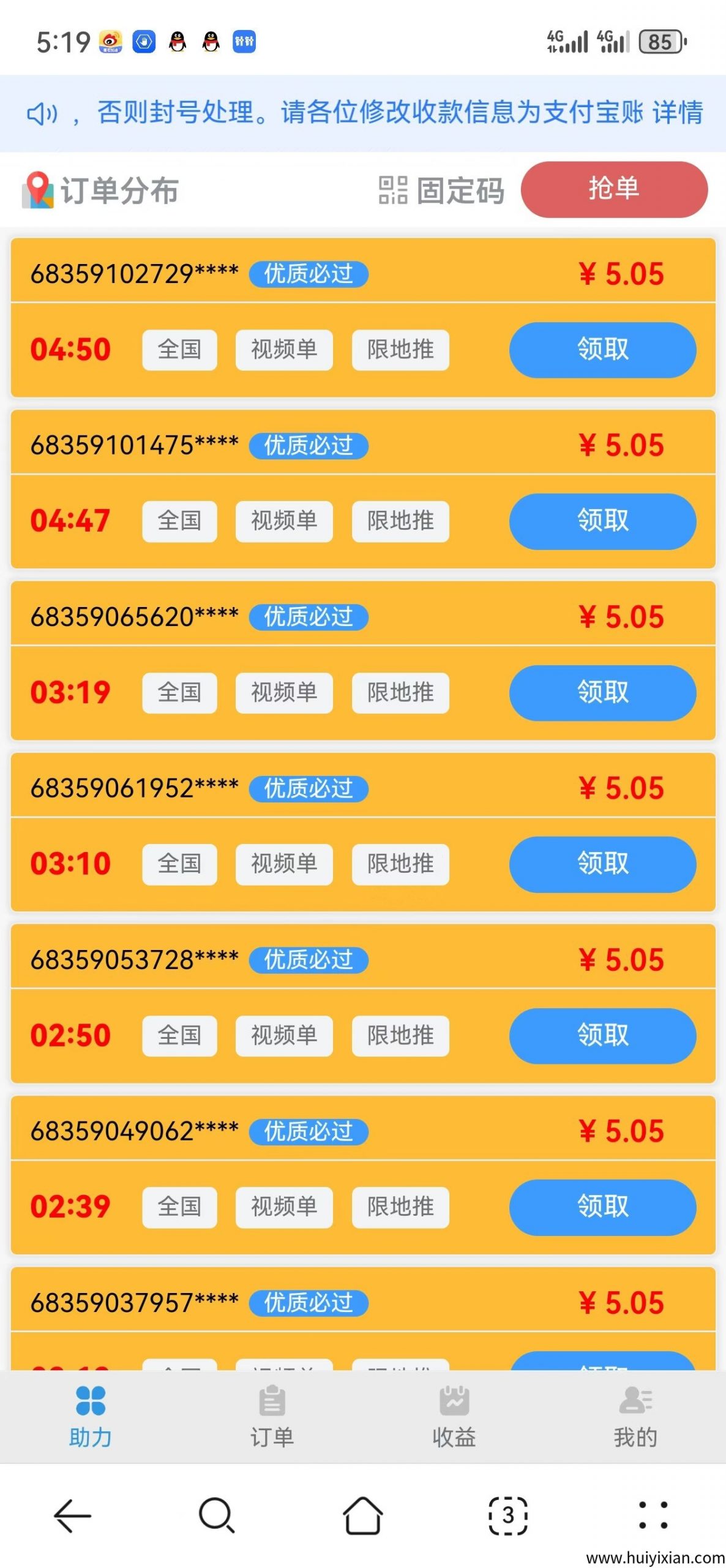The height and width of the screenshot is (1568, 726).
Task: Click the speaker icon in the announcement banner
Action: click(40, 113)
